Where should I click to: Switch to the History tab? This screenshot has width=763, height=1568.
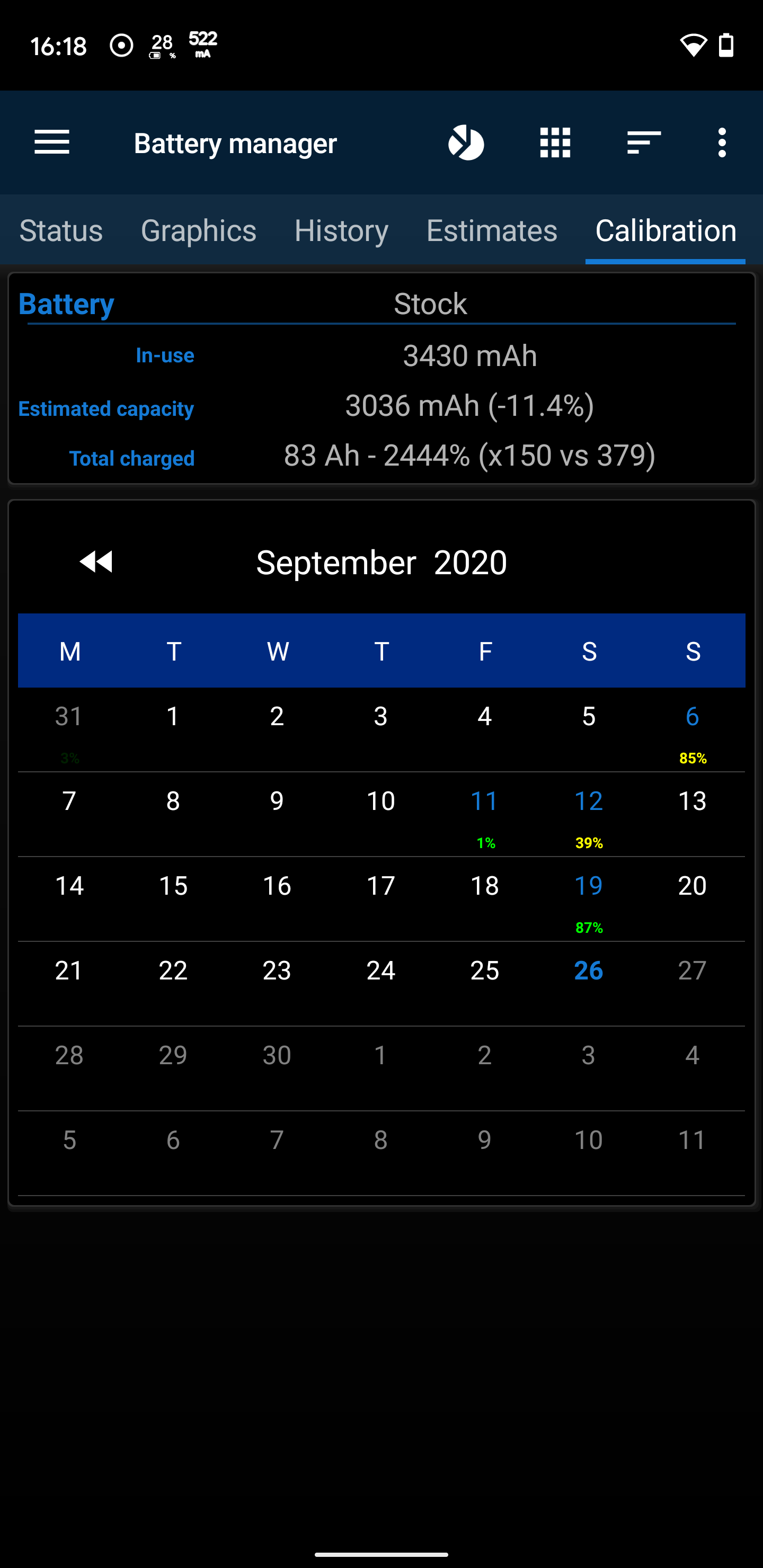tap(341, 230)
